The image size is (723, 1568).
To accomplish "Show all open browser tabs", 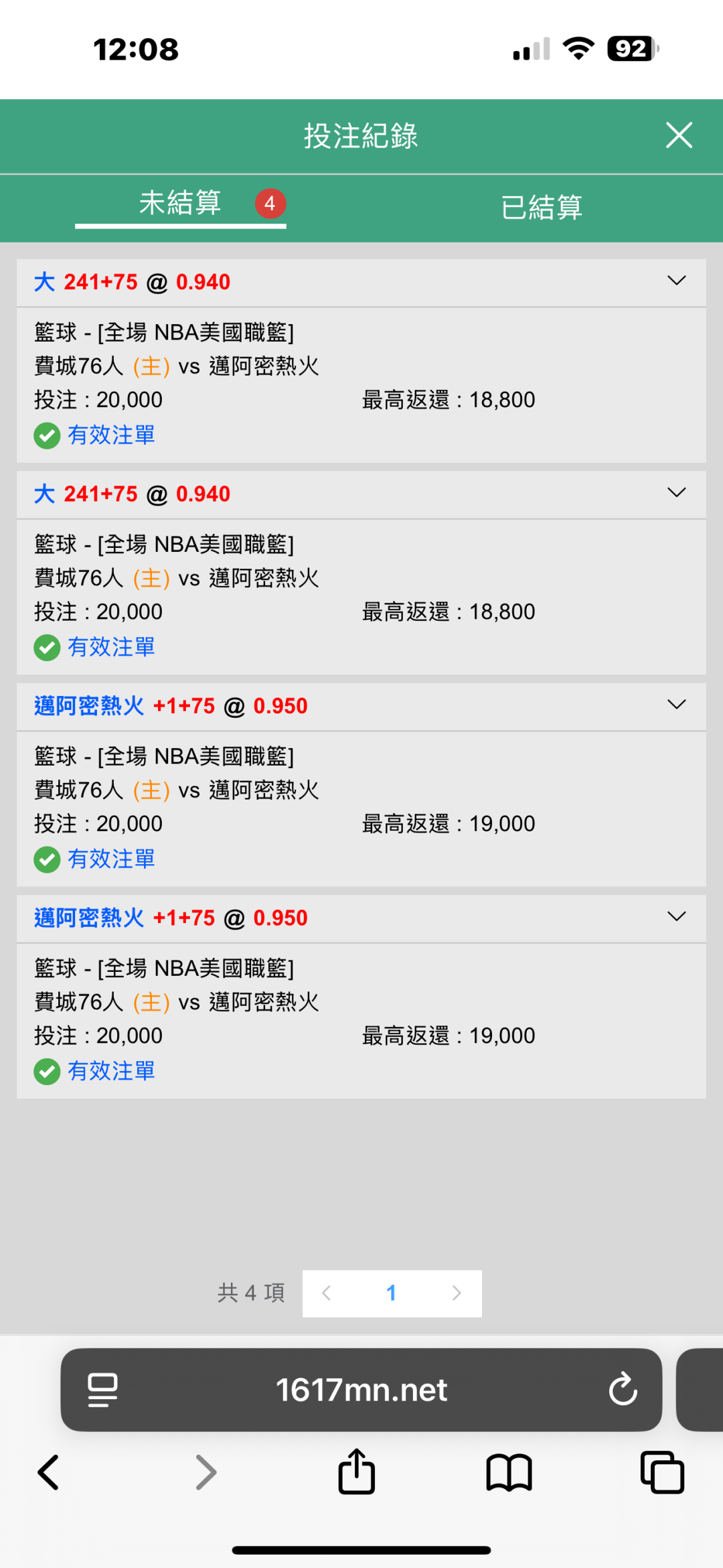I will (662, 1472).
